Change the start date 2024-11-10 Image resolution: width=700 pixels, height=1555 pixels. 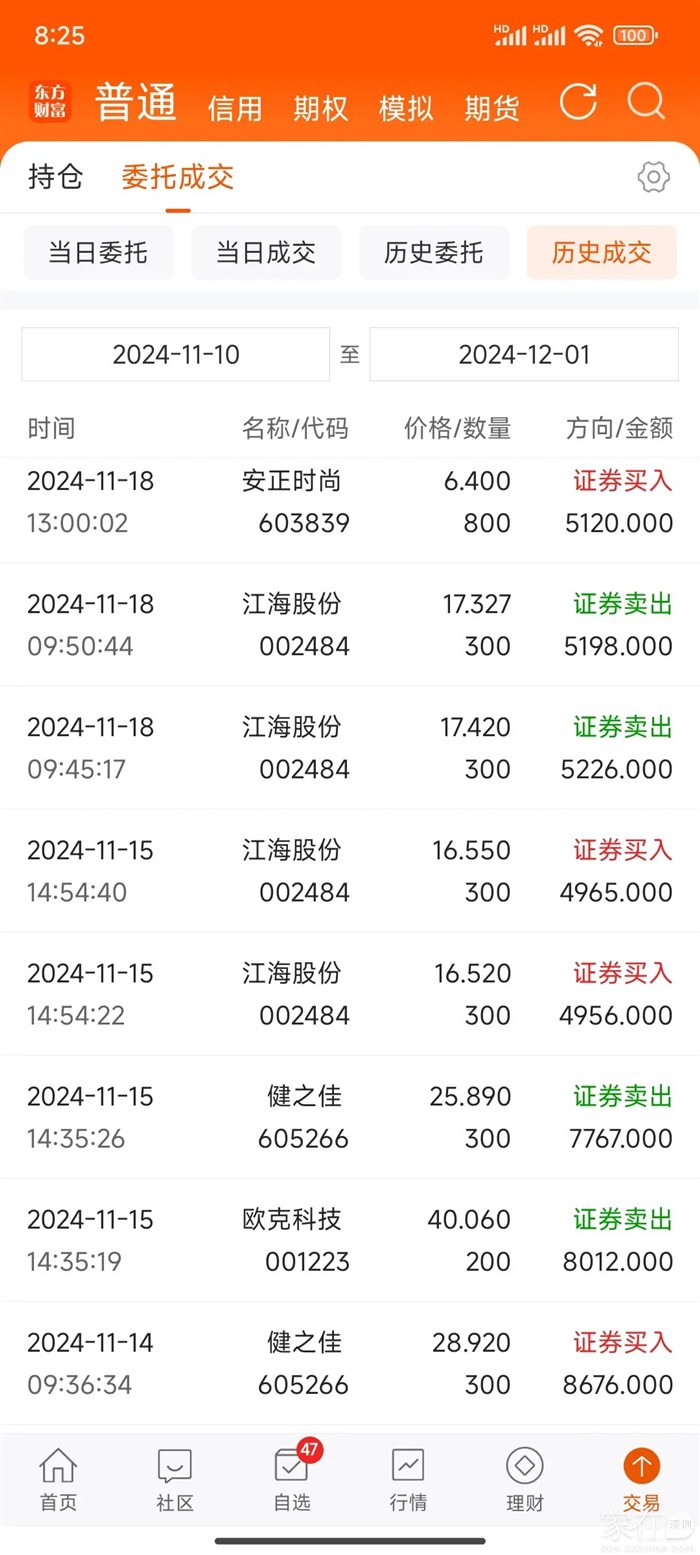click(x=176, y=354)
